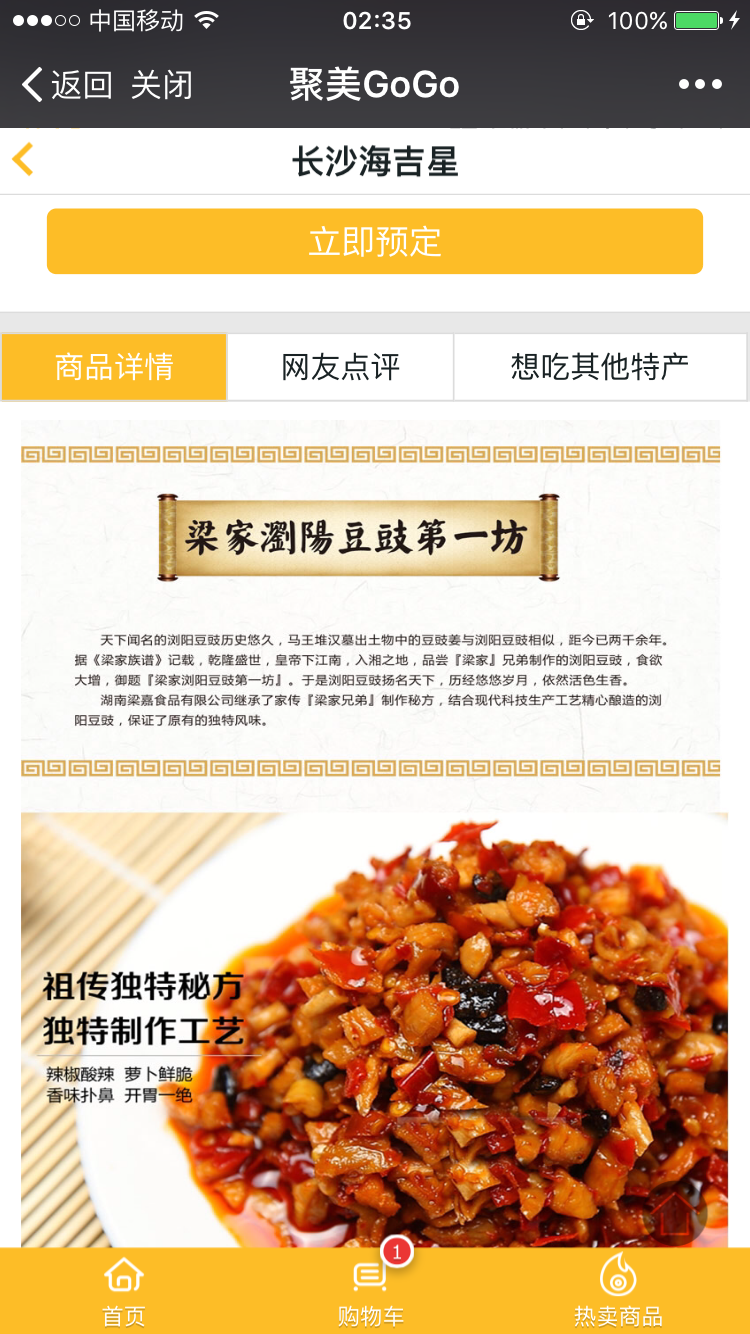Tap the 立即预定 button
The height and width of the screenshot is (1334, 750).
[375, 241]
